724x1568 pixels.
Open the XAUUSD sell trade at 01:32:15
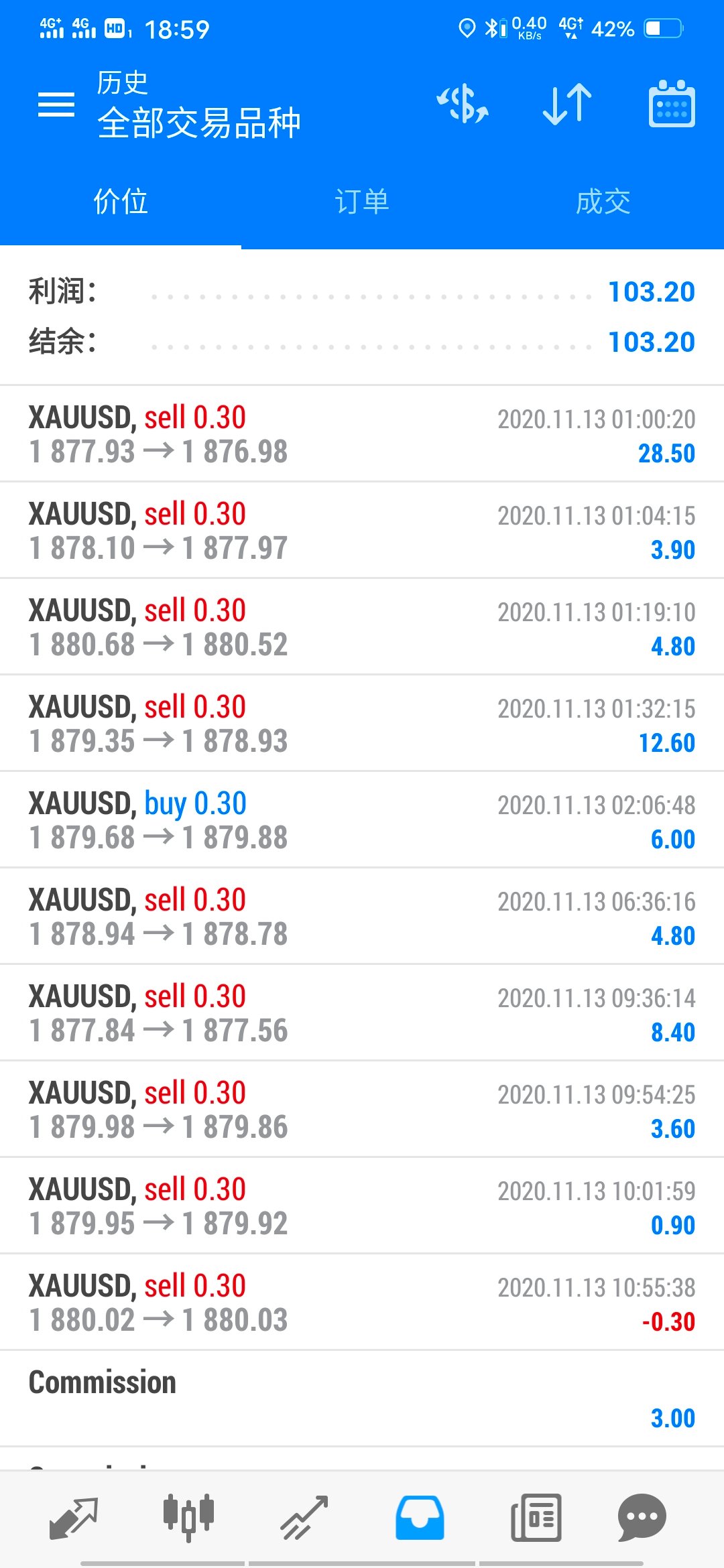362,724
